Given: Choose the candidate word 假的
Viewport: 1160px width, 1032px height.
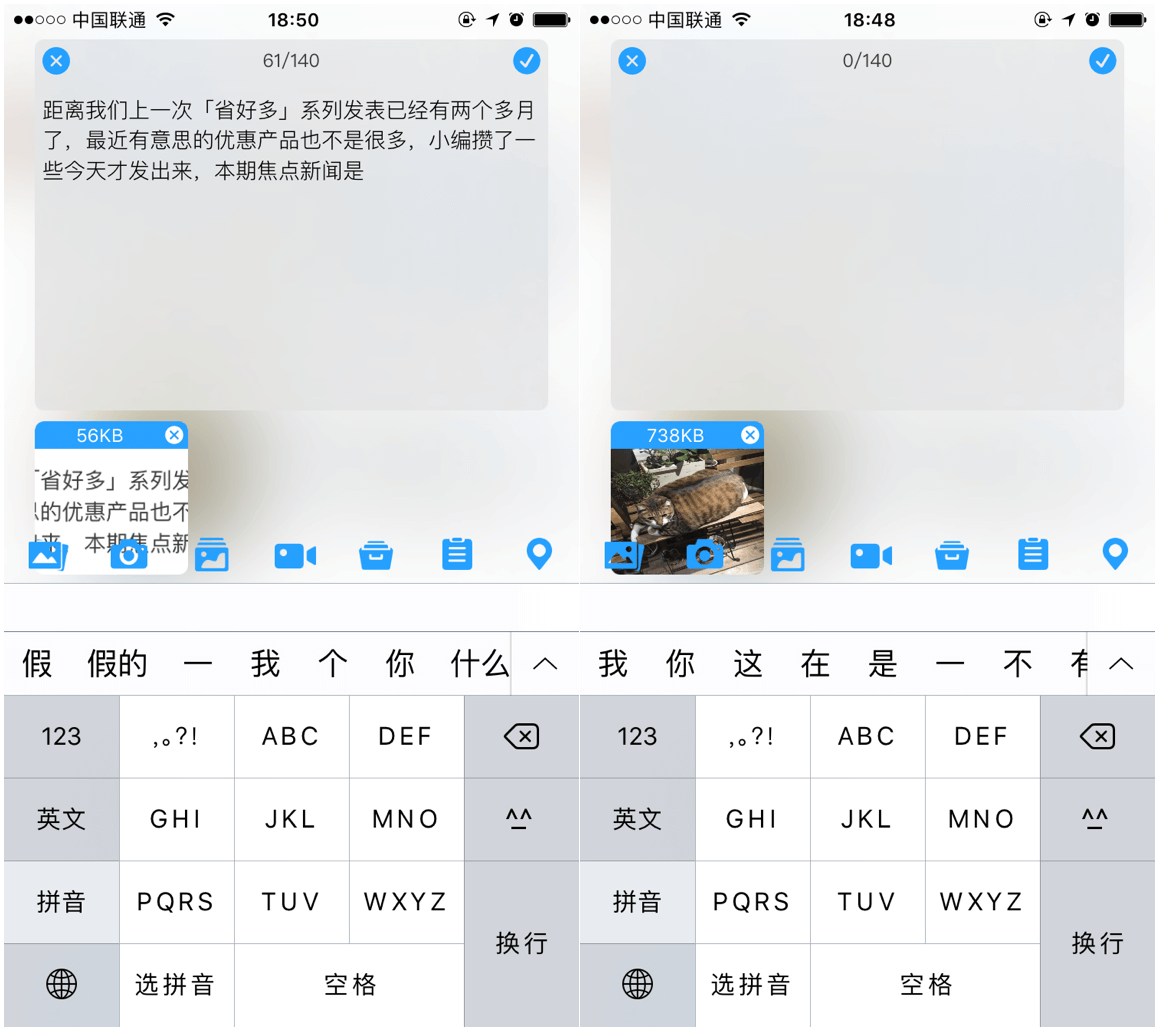Looking at the screenshot, I should point(117,664).
